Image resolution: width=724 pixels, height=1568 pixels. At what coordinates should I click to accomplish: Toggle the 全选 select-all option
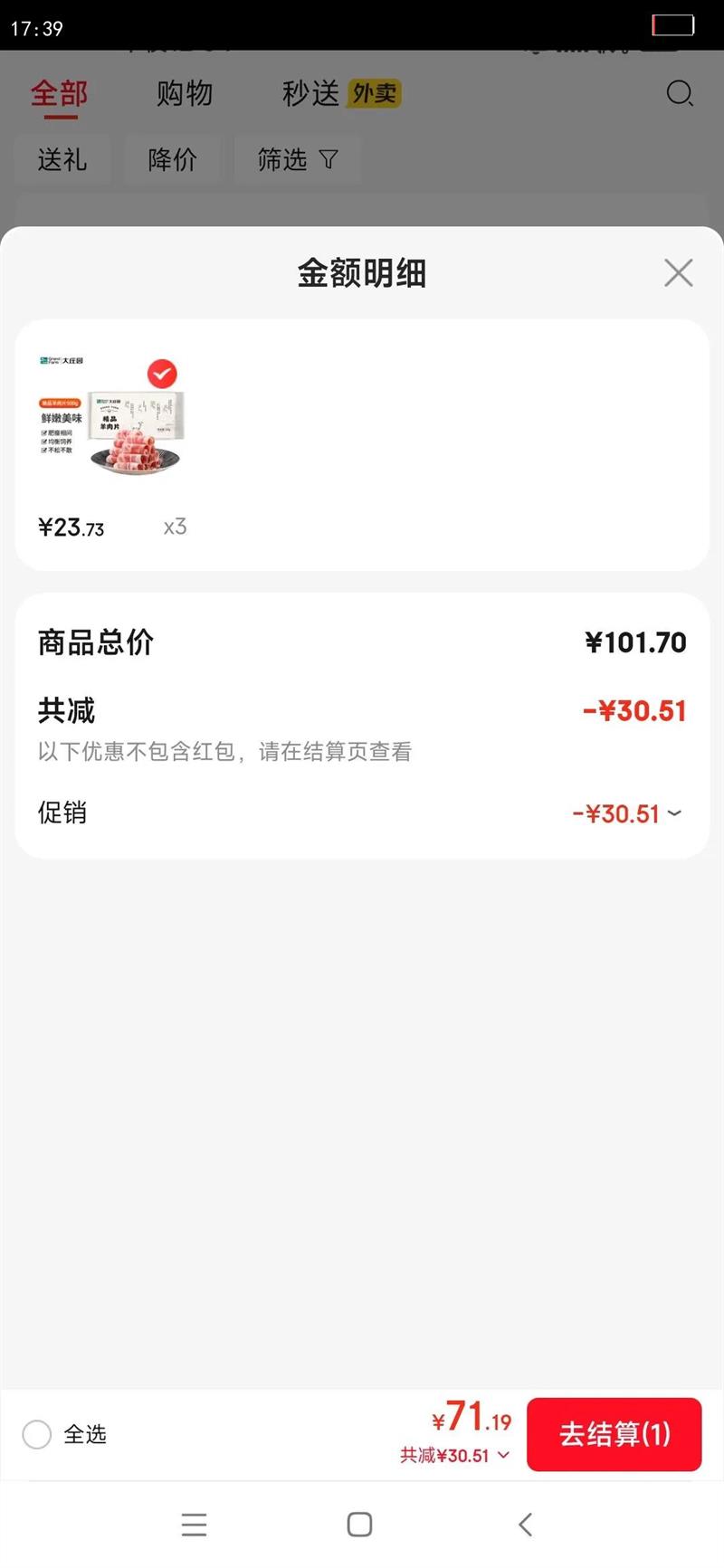coord(37,1434)
